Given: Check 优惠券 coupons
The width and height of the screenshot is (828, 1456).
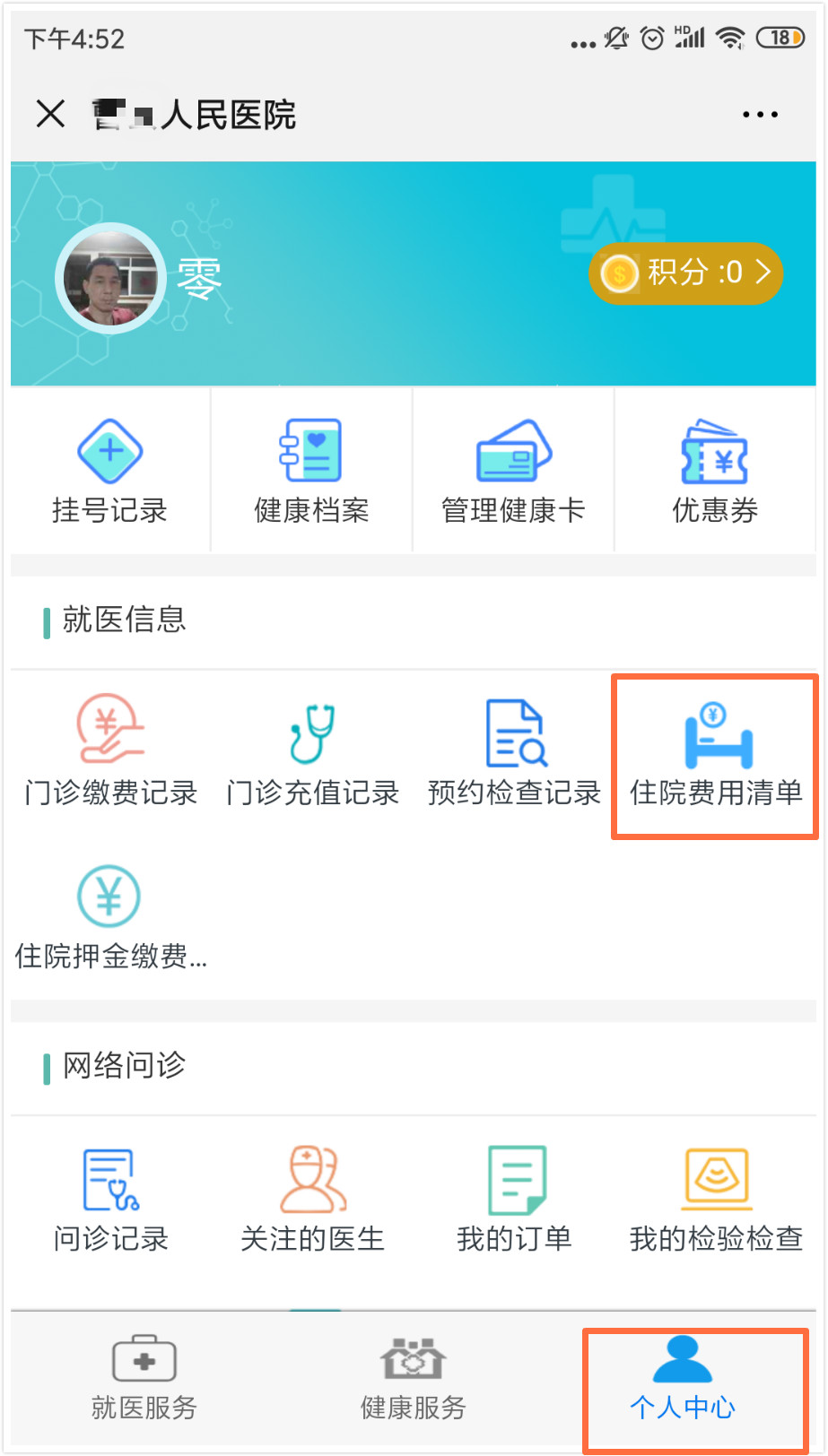Looking at the screenshot, I should pos(715,472).
